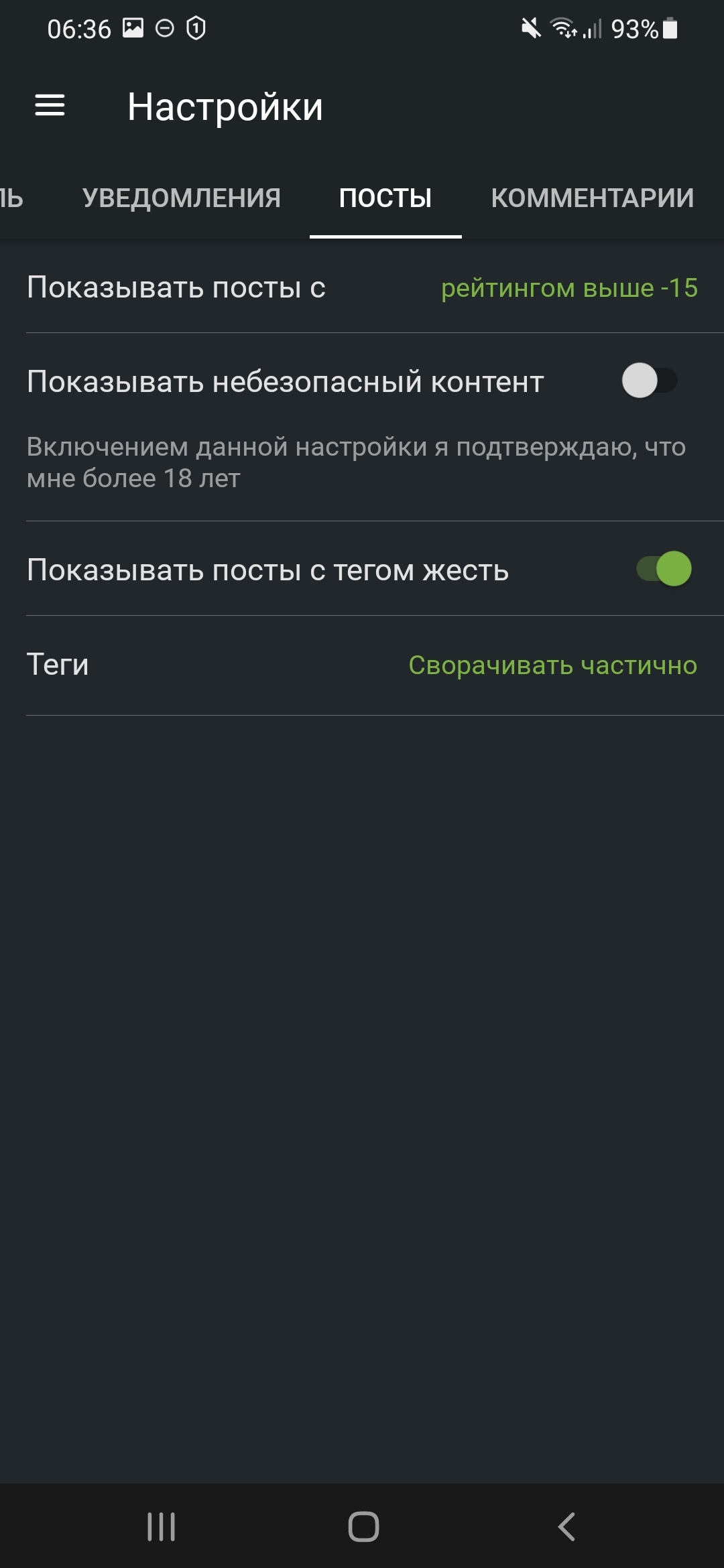The image size is (724, 1568).
Task: Open Теги collapse mode setting
Action: click(552, 665)
